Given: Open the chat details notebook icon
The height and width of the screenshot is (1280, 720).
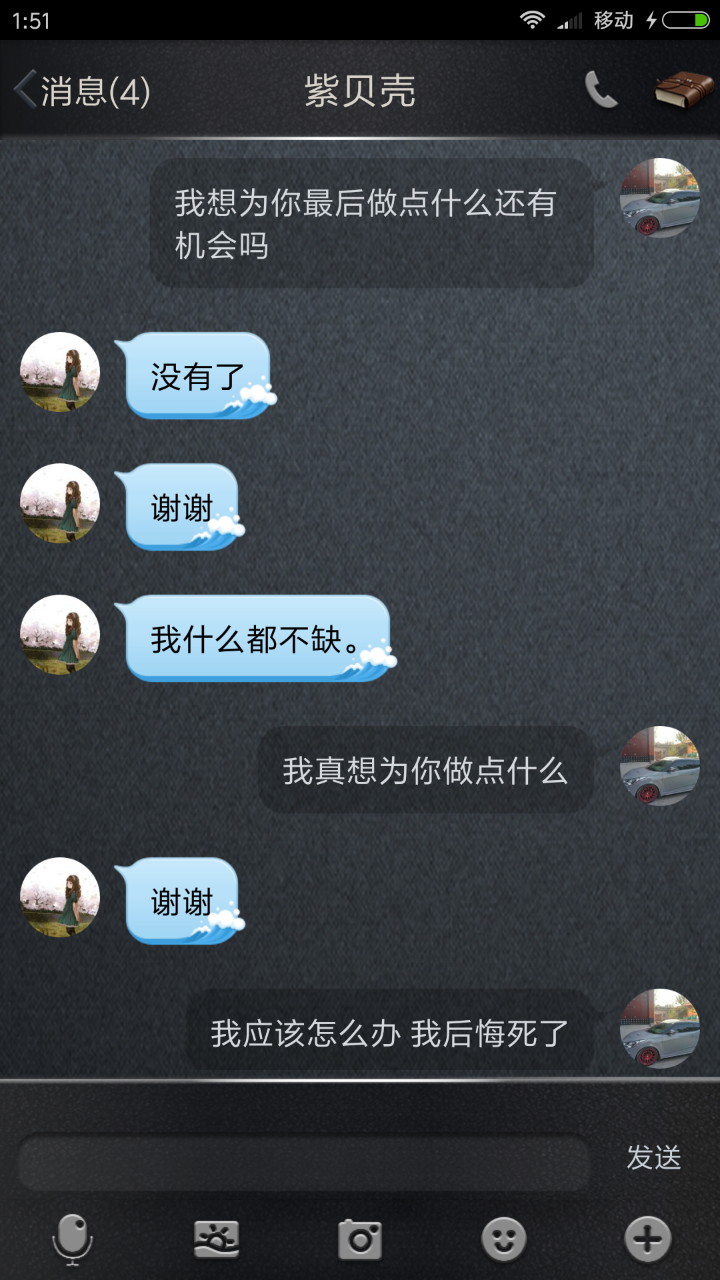Looking at the screenshot, I should click(x=683, y=91).
